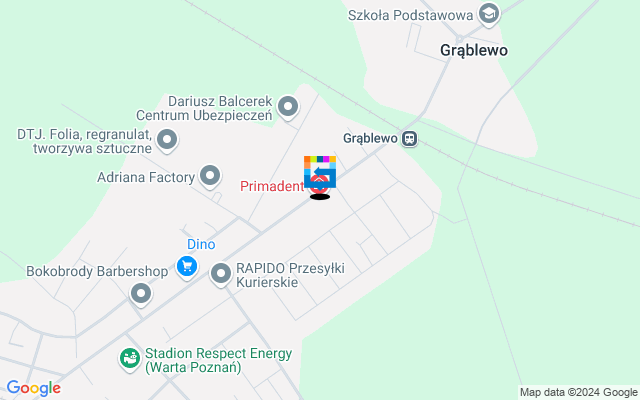Screen dimensions: 640x400
Task: Select the Szkoła Podstawowa school marker
Action: click(x=488, y=14)
